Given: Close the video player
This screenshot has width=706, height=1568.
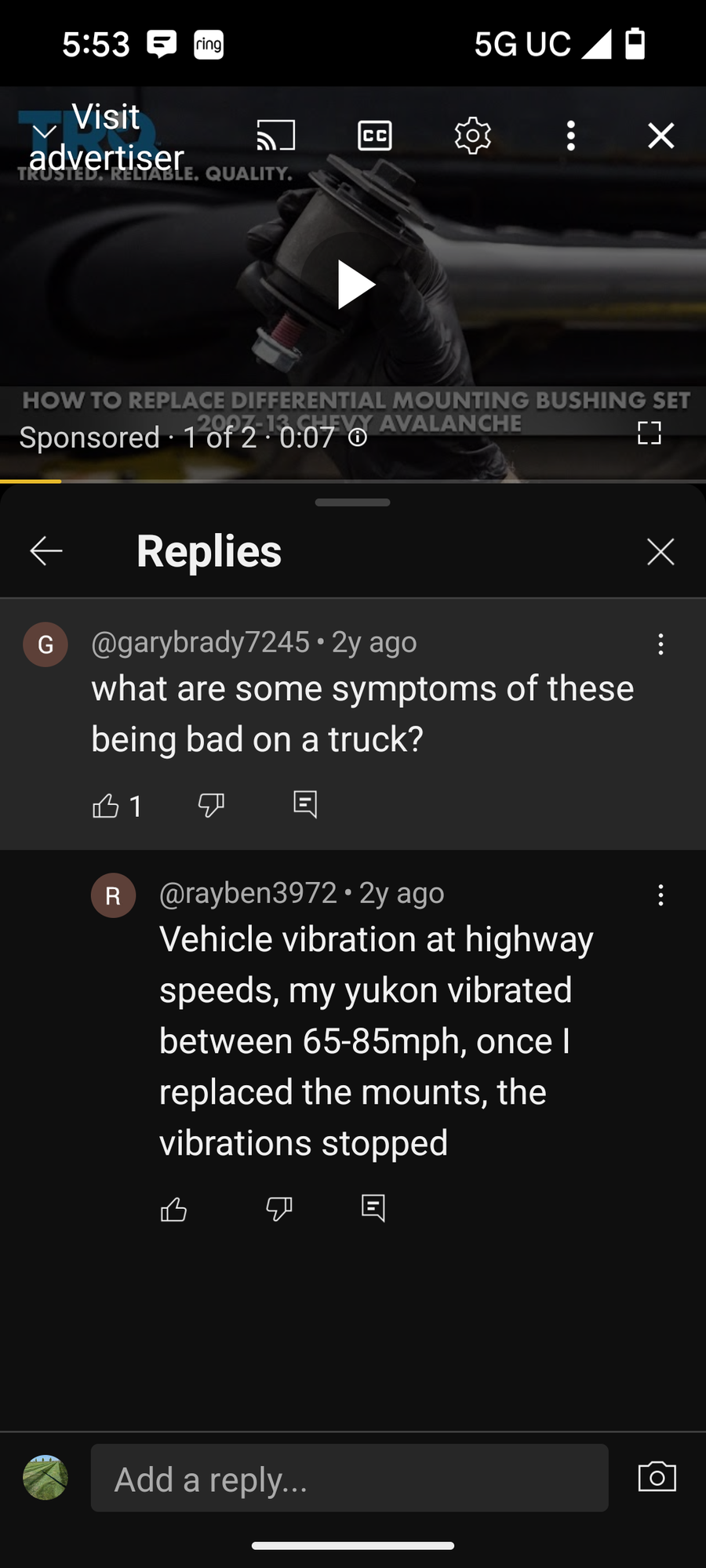Looking at the screenshot, I should tap(661, 136).
